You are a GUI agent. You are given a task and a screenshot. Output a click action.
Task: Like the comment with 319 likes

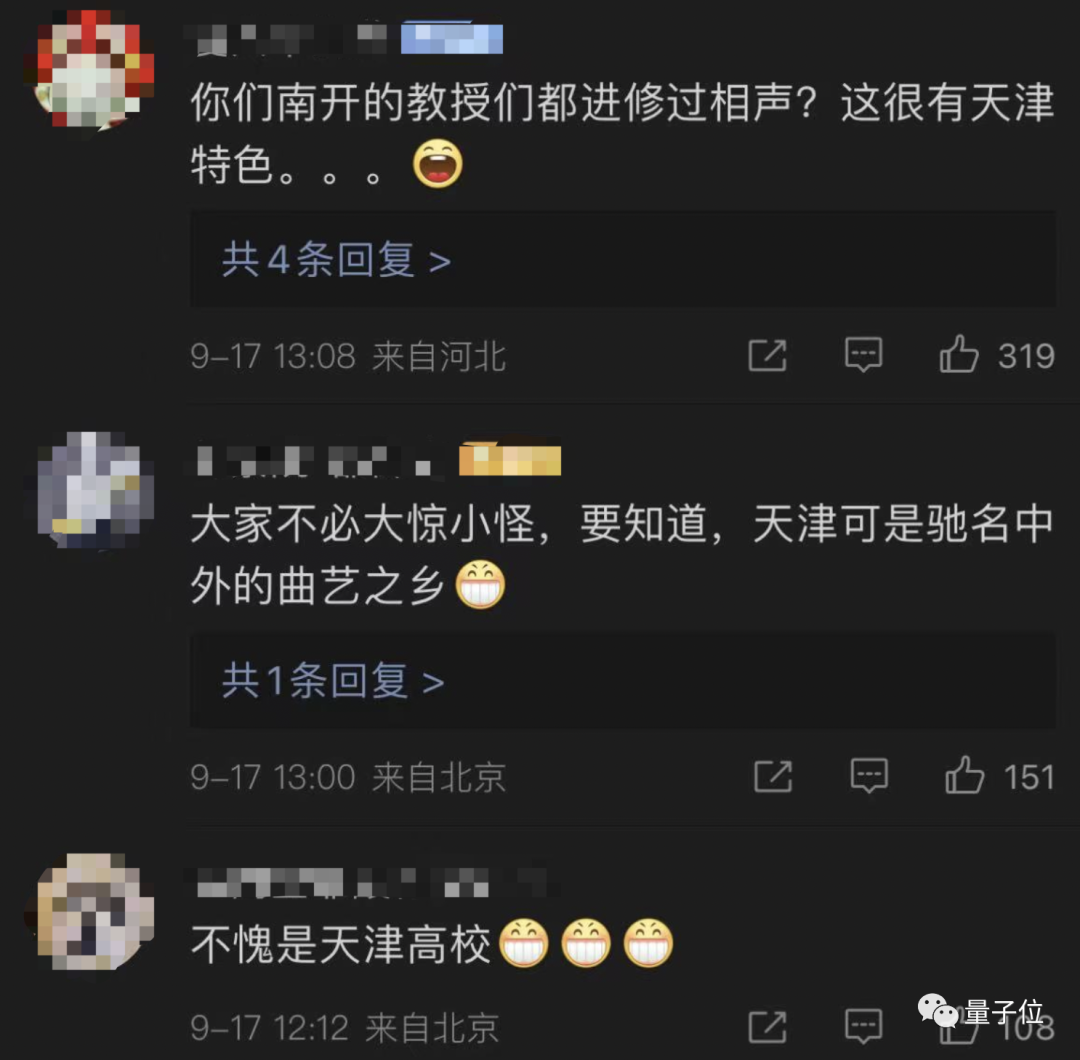coord(960,356)
